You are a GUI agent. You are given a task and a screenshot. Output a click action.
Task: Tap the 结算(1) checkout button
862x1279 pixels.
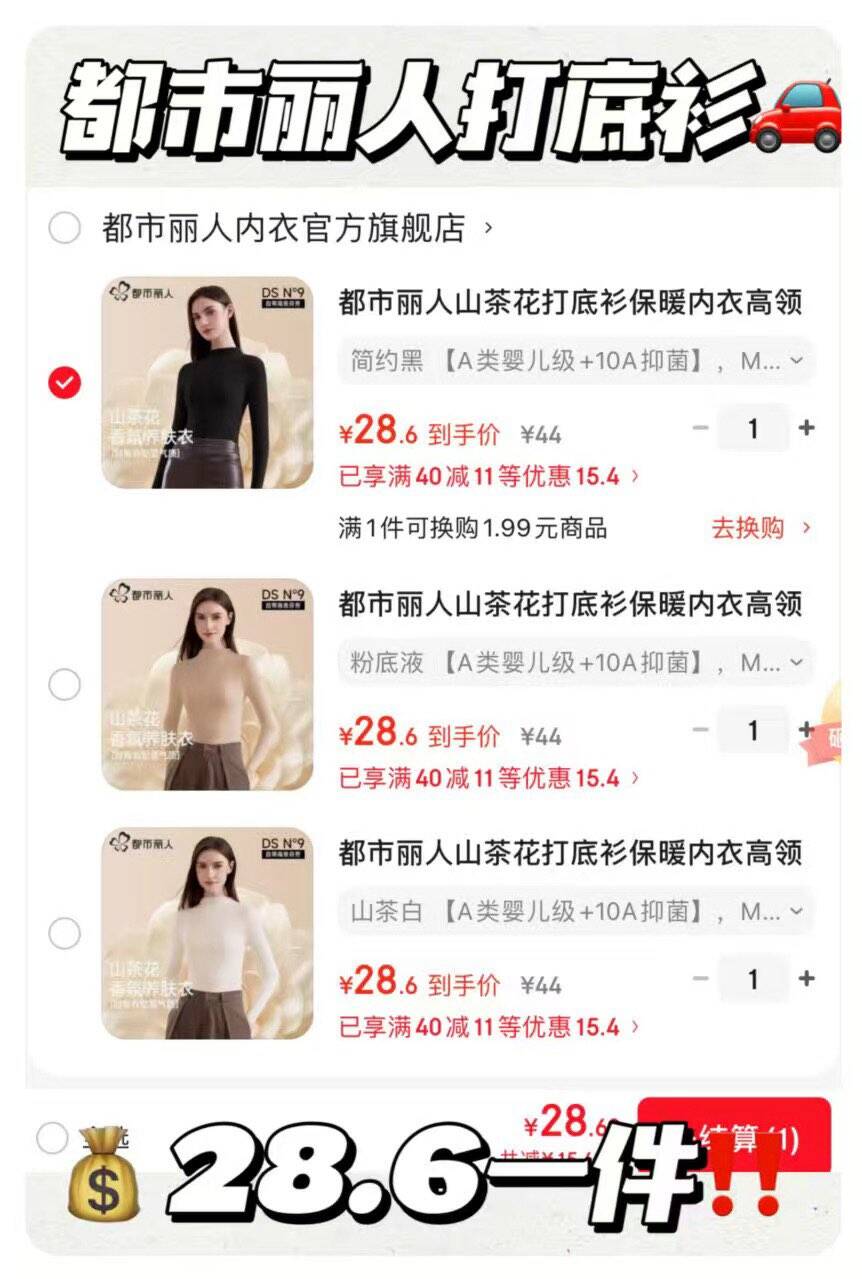pyautogui.click(x=735, y=1133)
